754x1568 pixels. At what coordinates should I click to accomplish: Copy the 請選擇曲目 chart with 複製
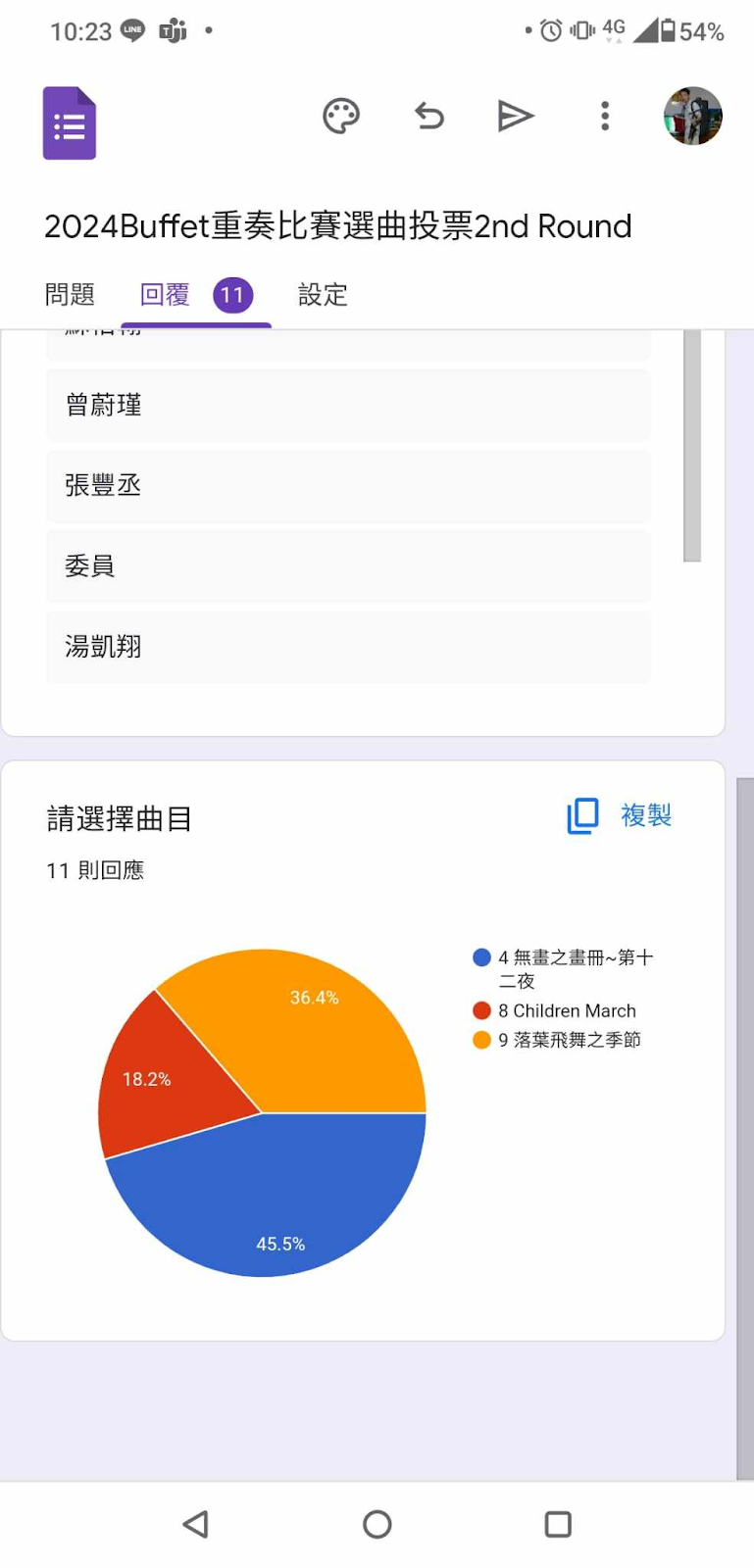[x=620, y=815]
